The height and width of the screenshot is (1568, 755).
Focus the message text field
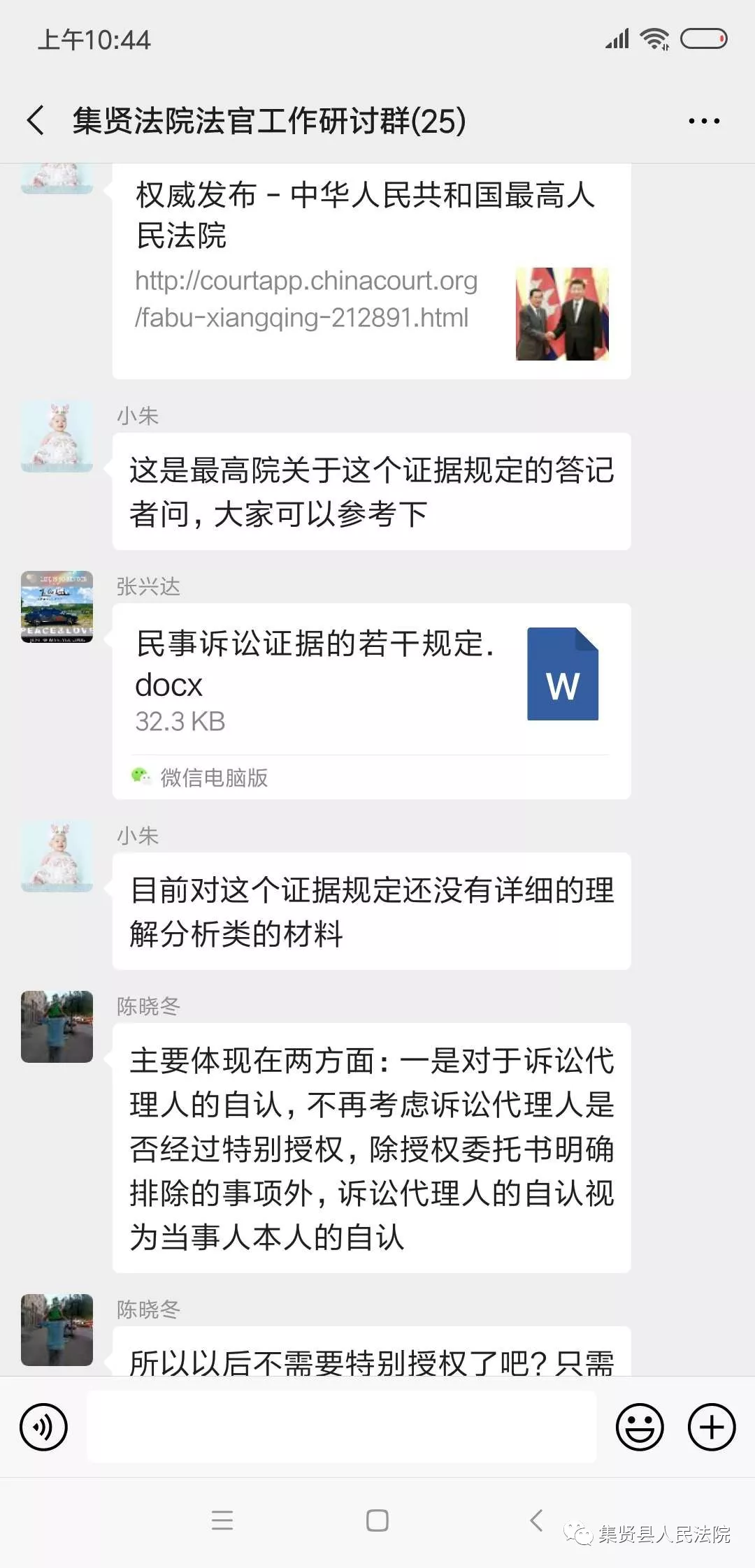tap(341, 1427)
